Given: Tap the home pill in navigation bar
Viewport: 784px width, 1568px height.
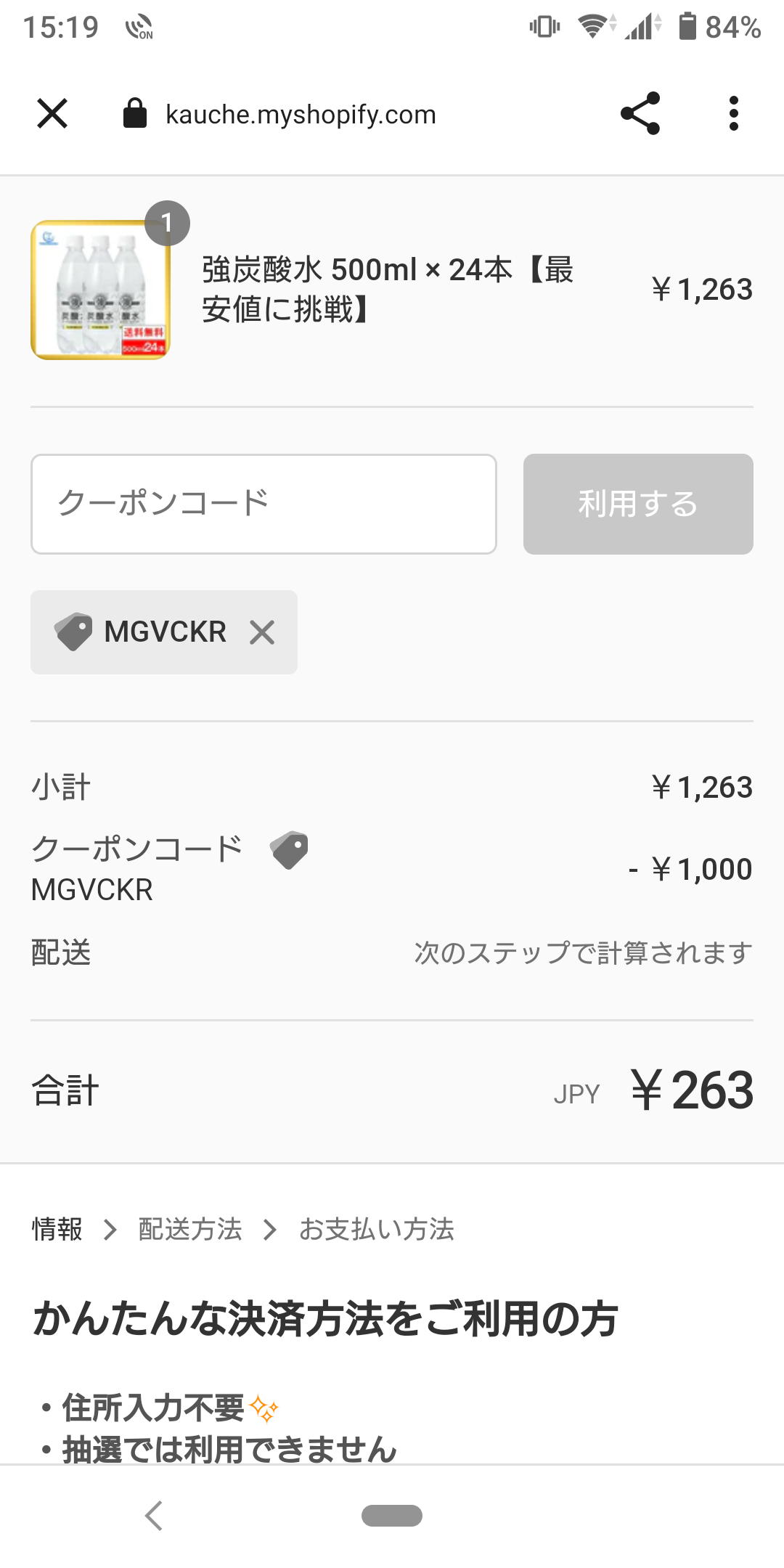Looking at the screenshot, I should click(392, 1515).
